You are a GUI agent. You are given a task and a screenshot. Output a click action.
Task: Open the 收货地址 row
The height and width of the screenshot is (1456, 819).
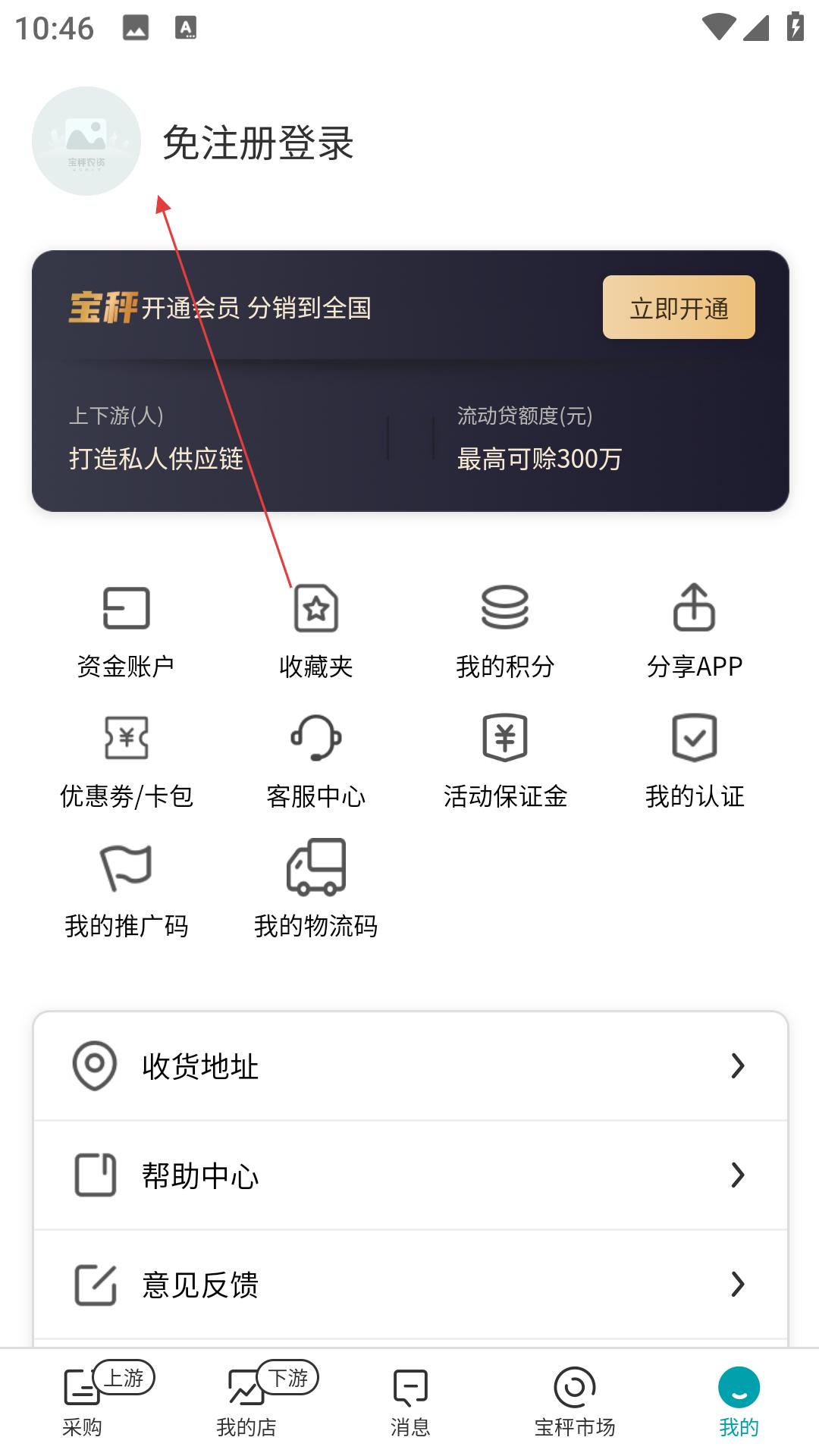click(x=410, y=1065)
